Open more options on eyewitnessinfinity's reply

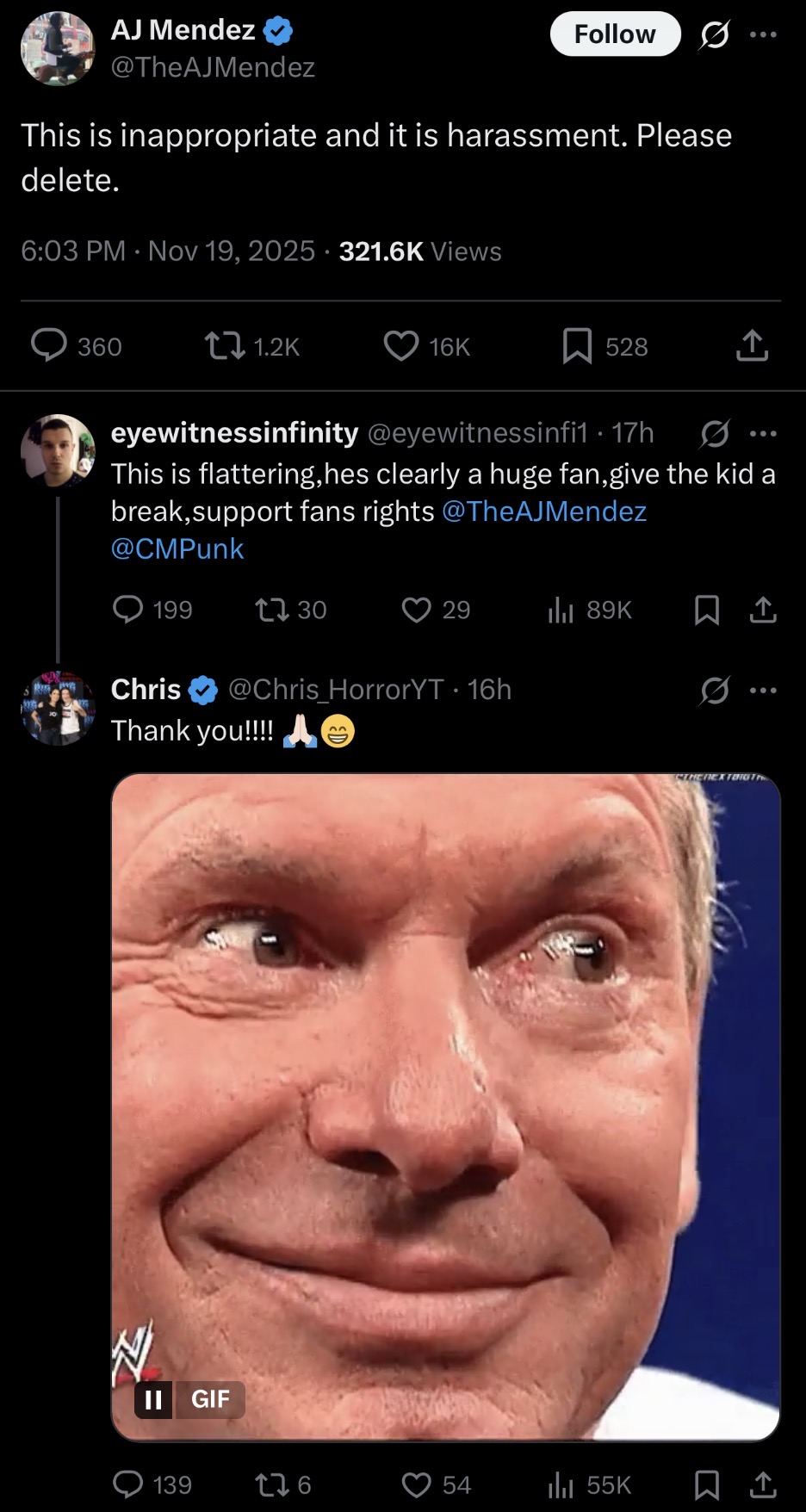[x=763, y=433]
